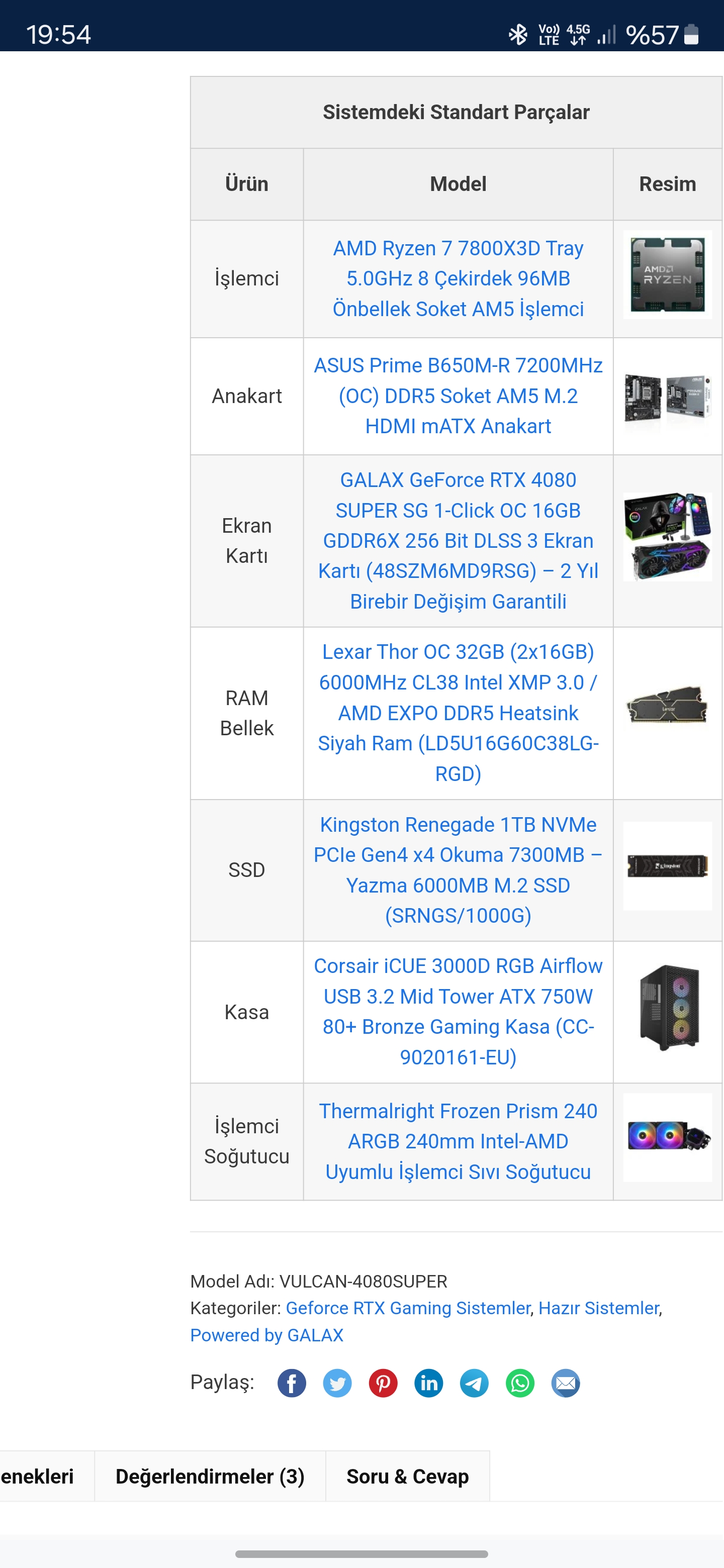
Task: Share this product on Facebook
Action: tap(292, 1383)
